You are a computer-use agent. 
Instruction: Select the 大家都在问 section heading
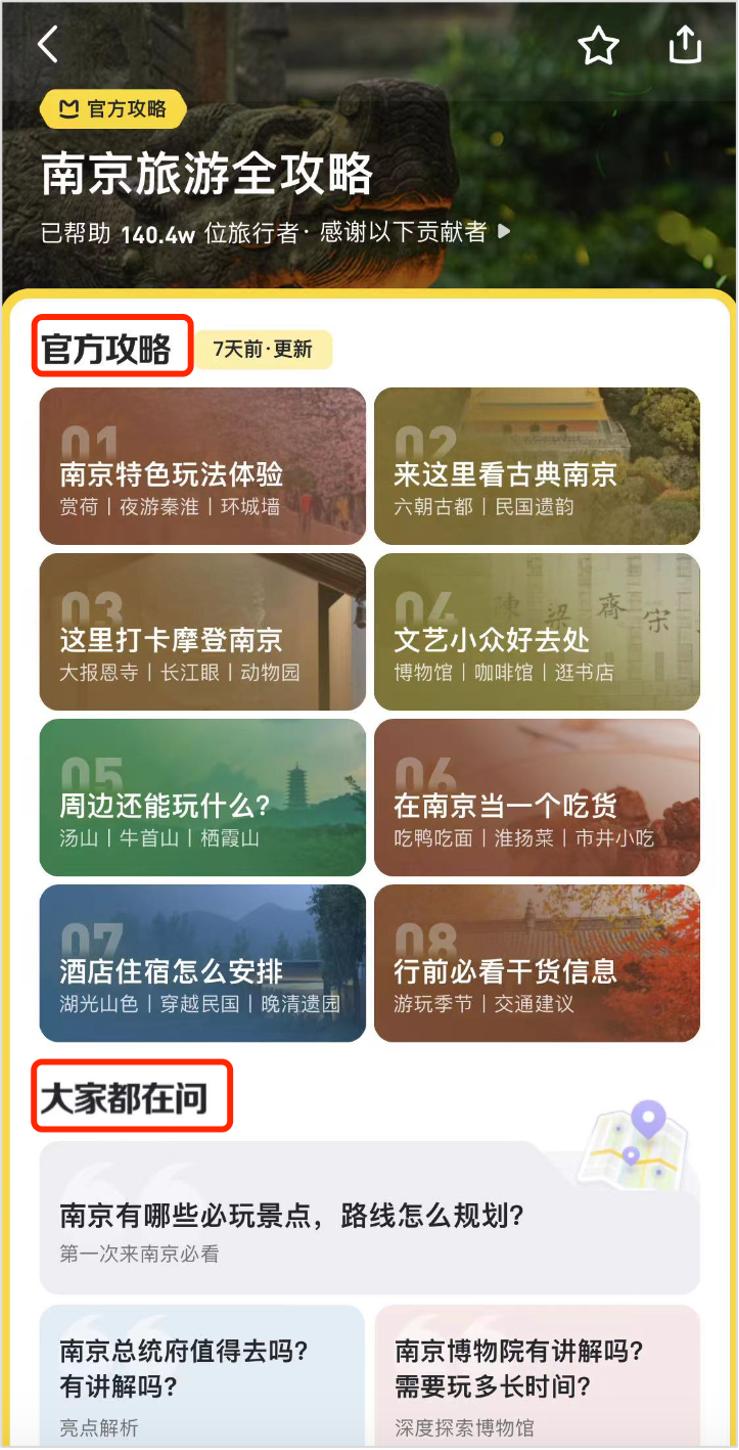(130, 1094)
